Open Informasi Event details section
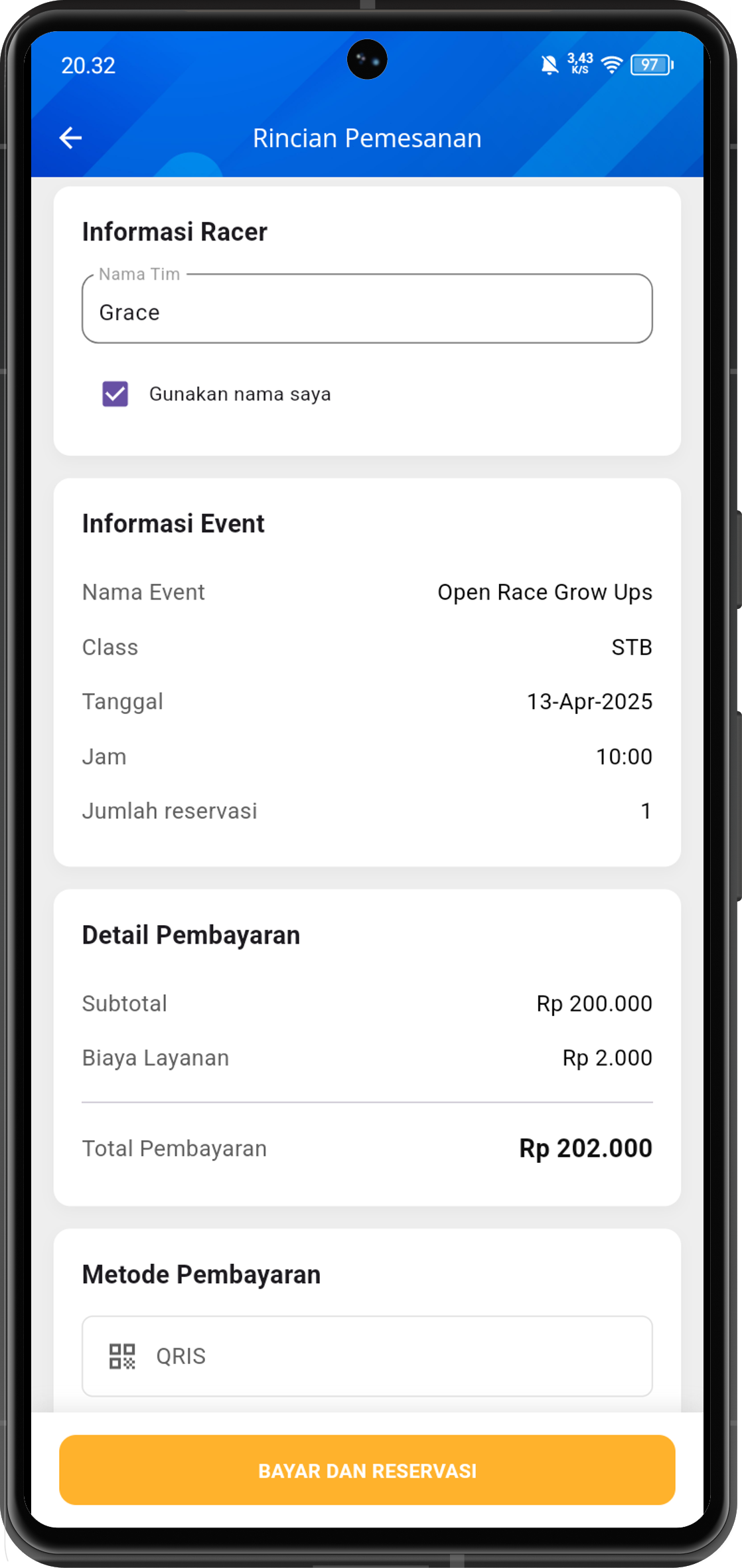742x1568 pixels. 173,523
